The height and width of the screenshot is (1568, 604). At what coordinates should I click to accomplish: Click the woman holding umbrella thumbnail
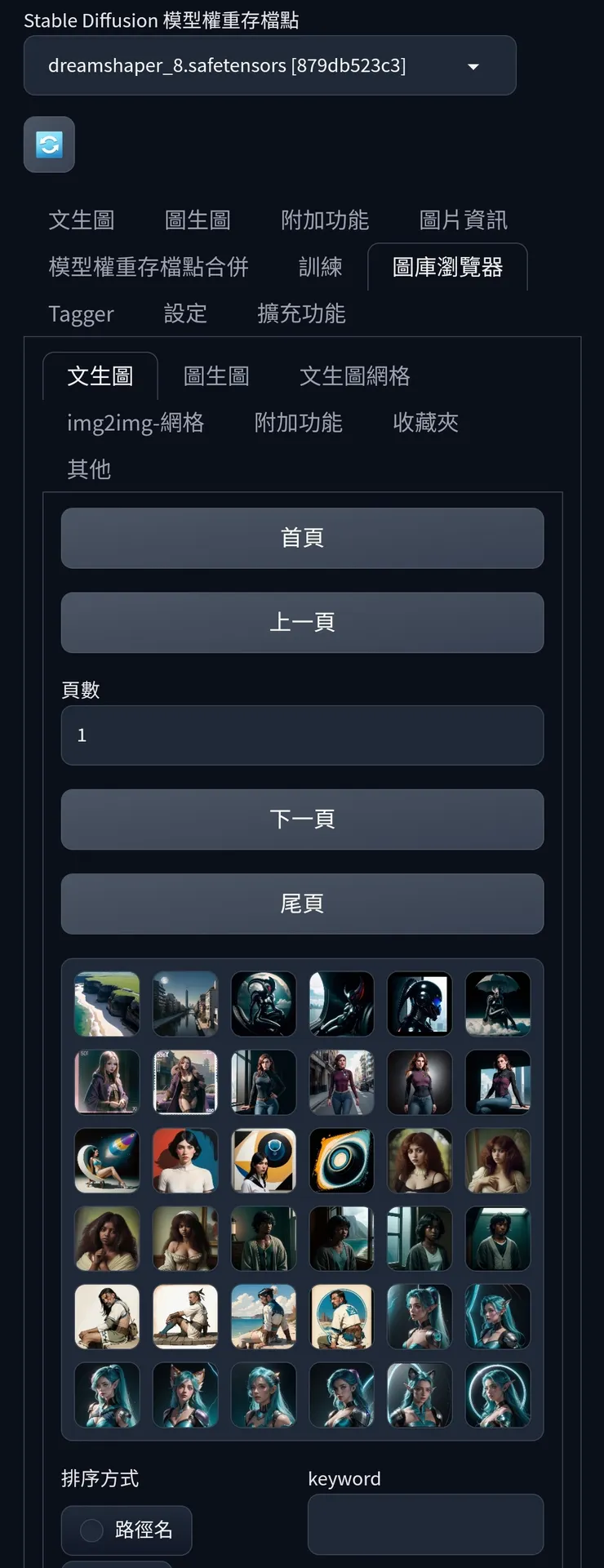point(498,1004)
